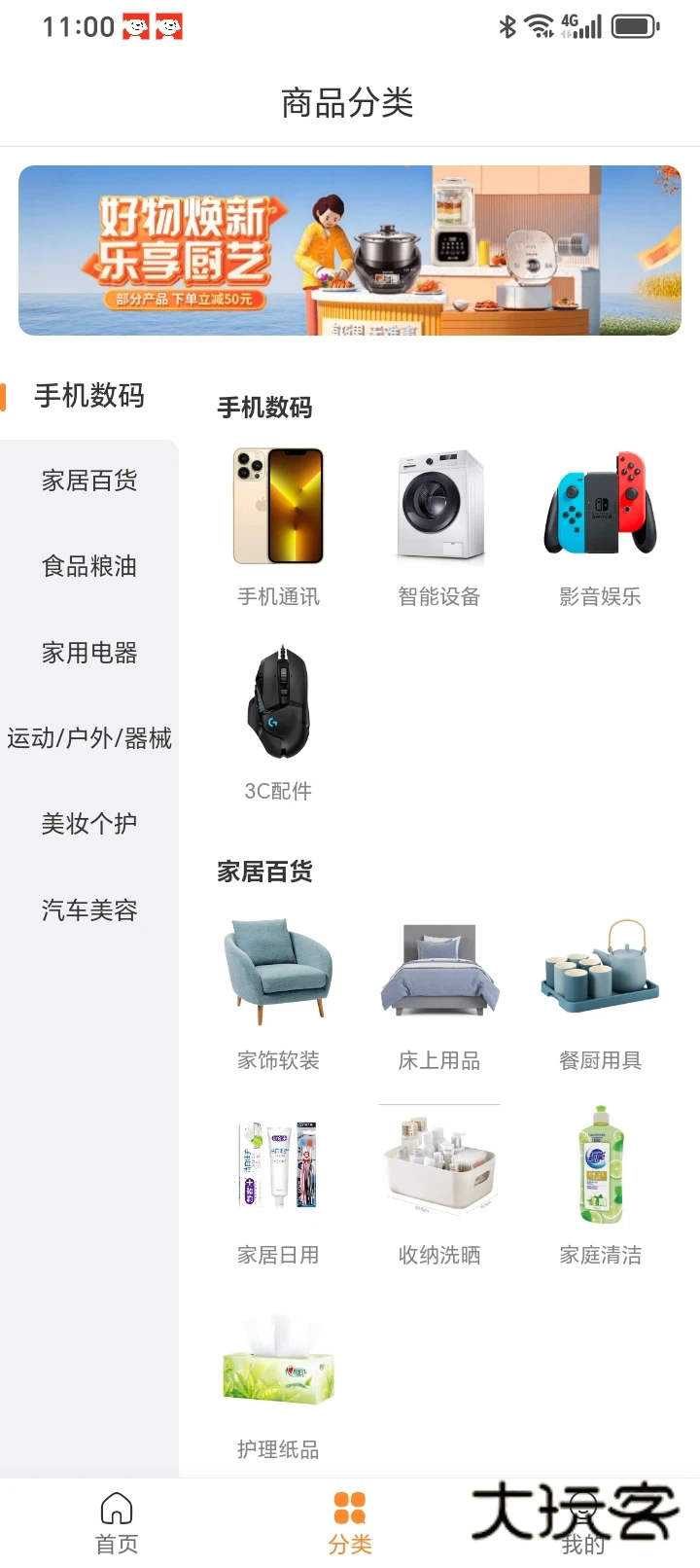The image size is (700, 1568).
Task: Open 影音娱乐 with the Switch controller icon
Action: tap(600, 505)
